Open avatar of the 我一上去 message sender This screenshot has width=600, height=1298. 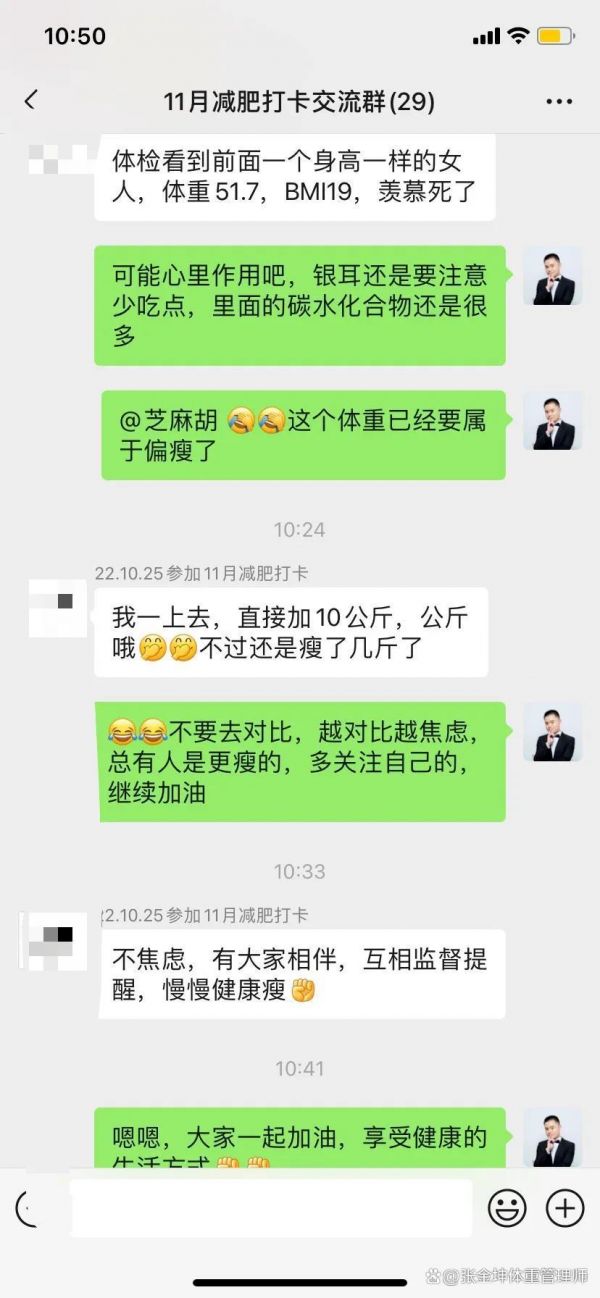tap(57, 608)
